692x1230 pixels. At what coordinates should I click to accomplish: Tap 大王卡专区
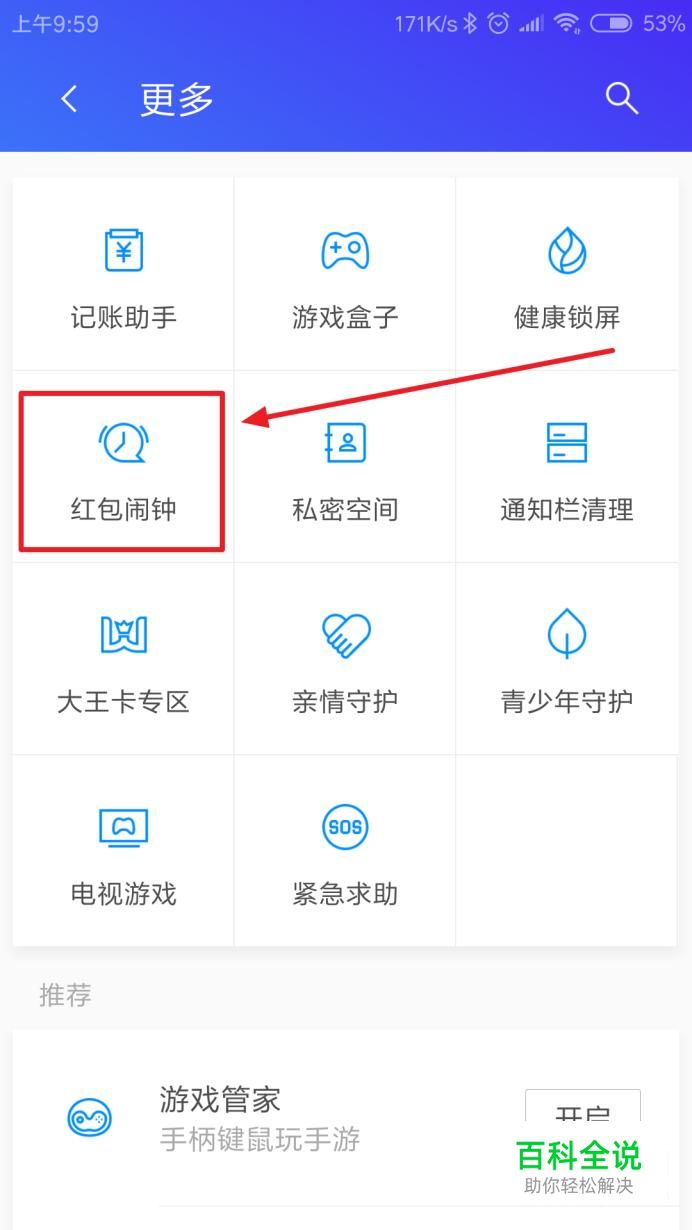coord(123,660)
